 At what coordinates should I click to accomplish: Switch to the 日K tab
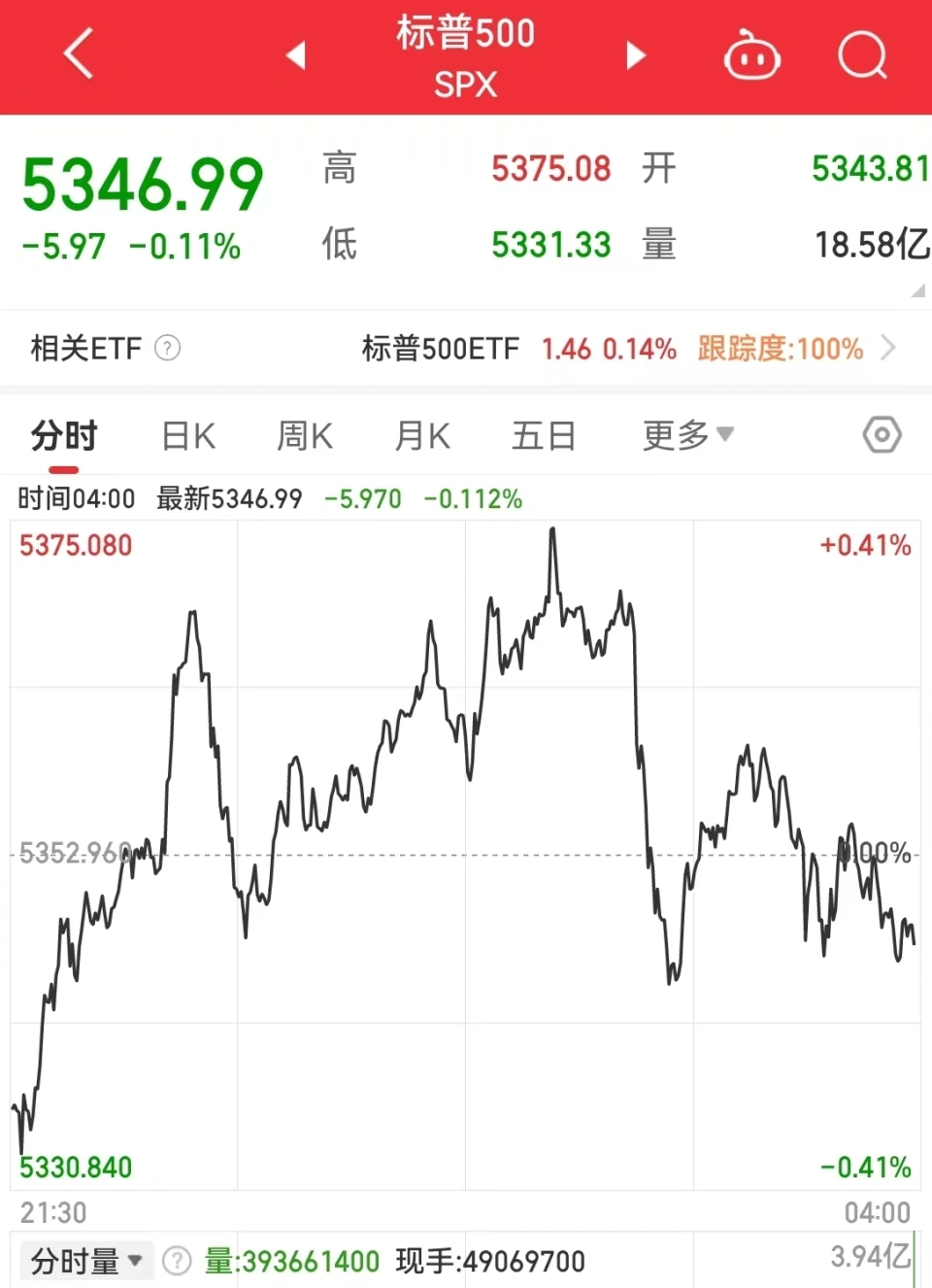coord(188,436)
